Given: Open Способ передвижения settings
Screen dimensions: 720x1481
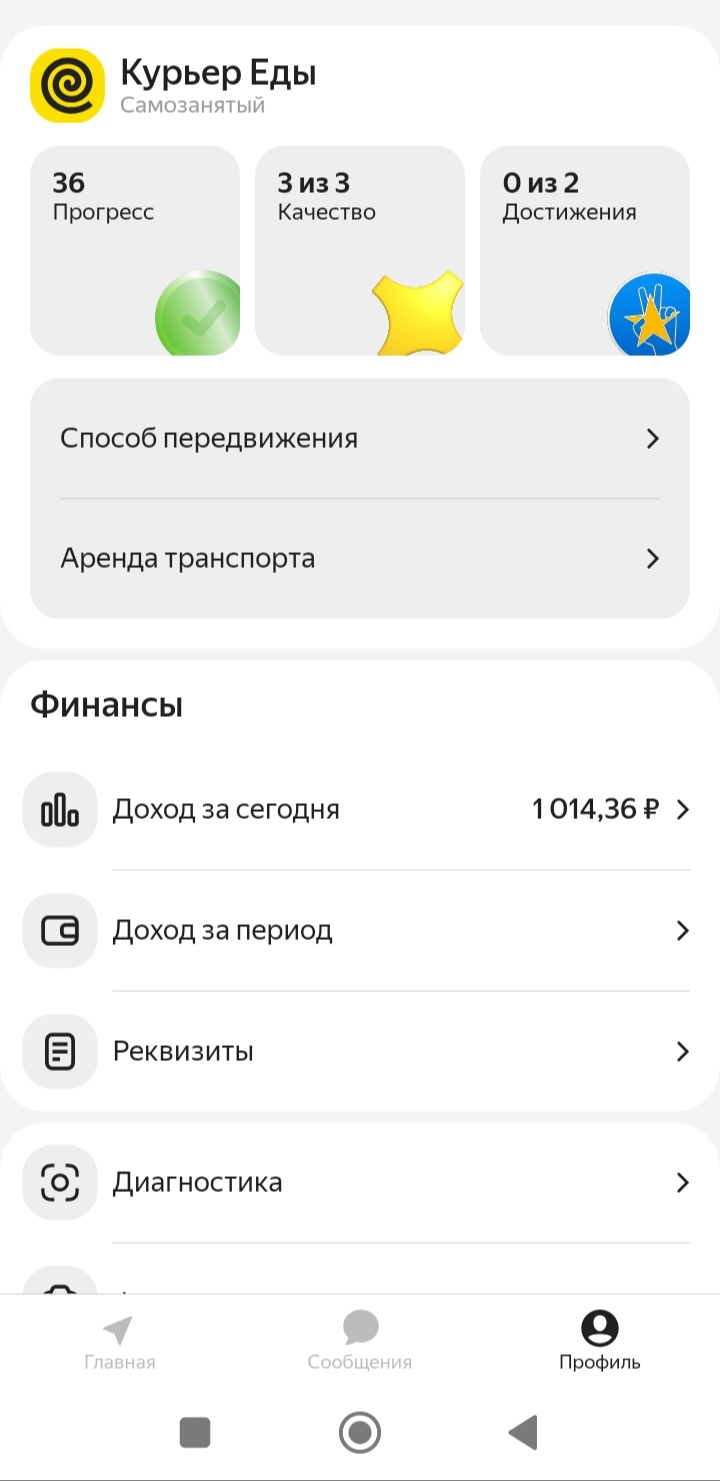Looking at the screenshot, I should coord(360,438).
